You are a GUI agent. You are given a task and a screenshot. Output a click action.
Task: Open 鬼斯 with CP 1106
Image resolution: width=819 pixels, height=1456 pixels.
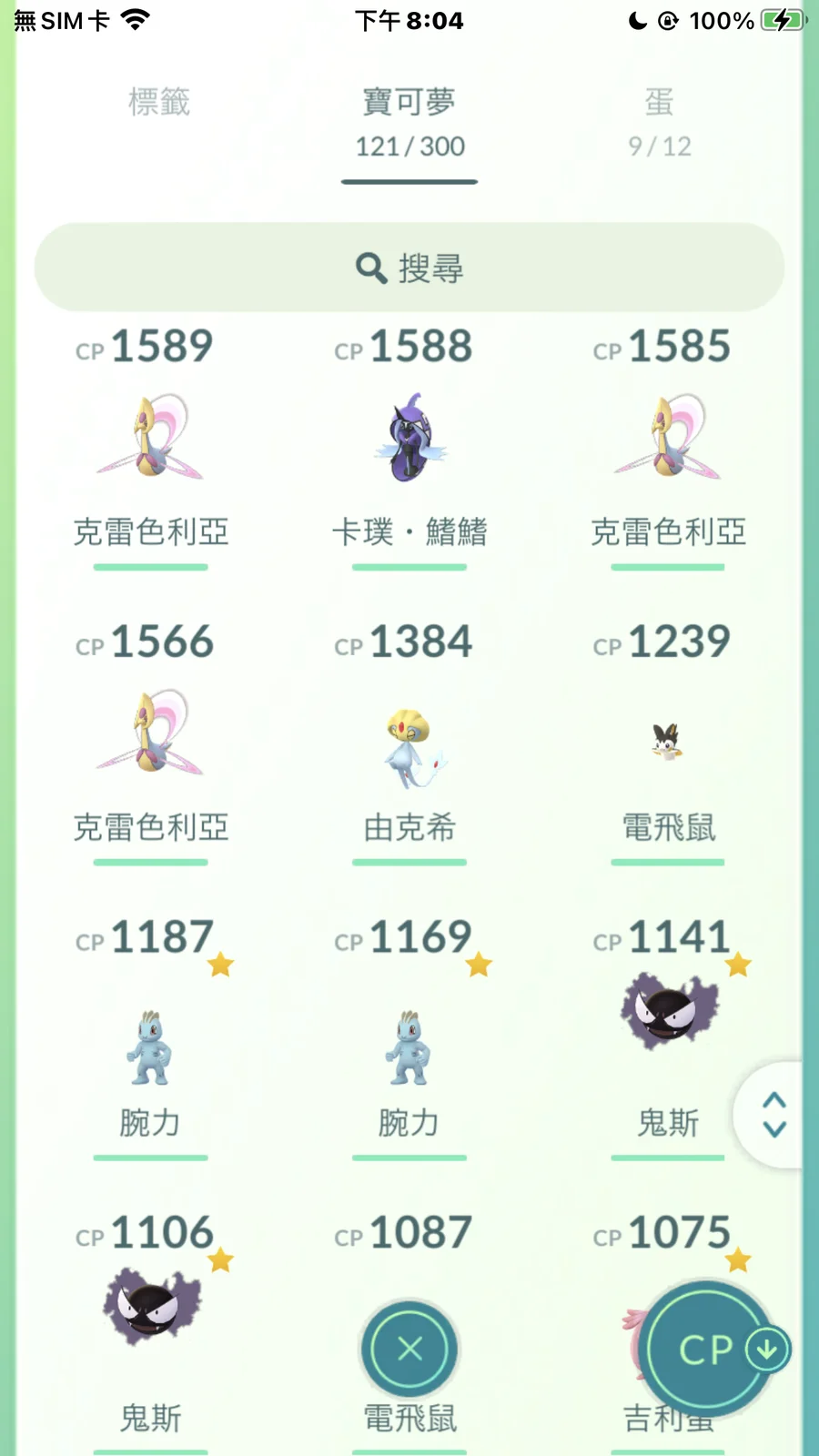tap(150, 1308)
